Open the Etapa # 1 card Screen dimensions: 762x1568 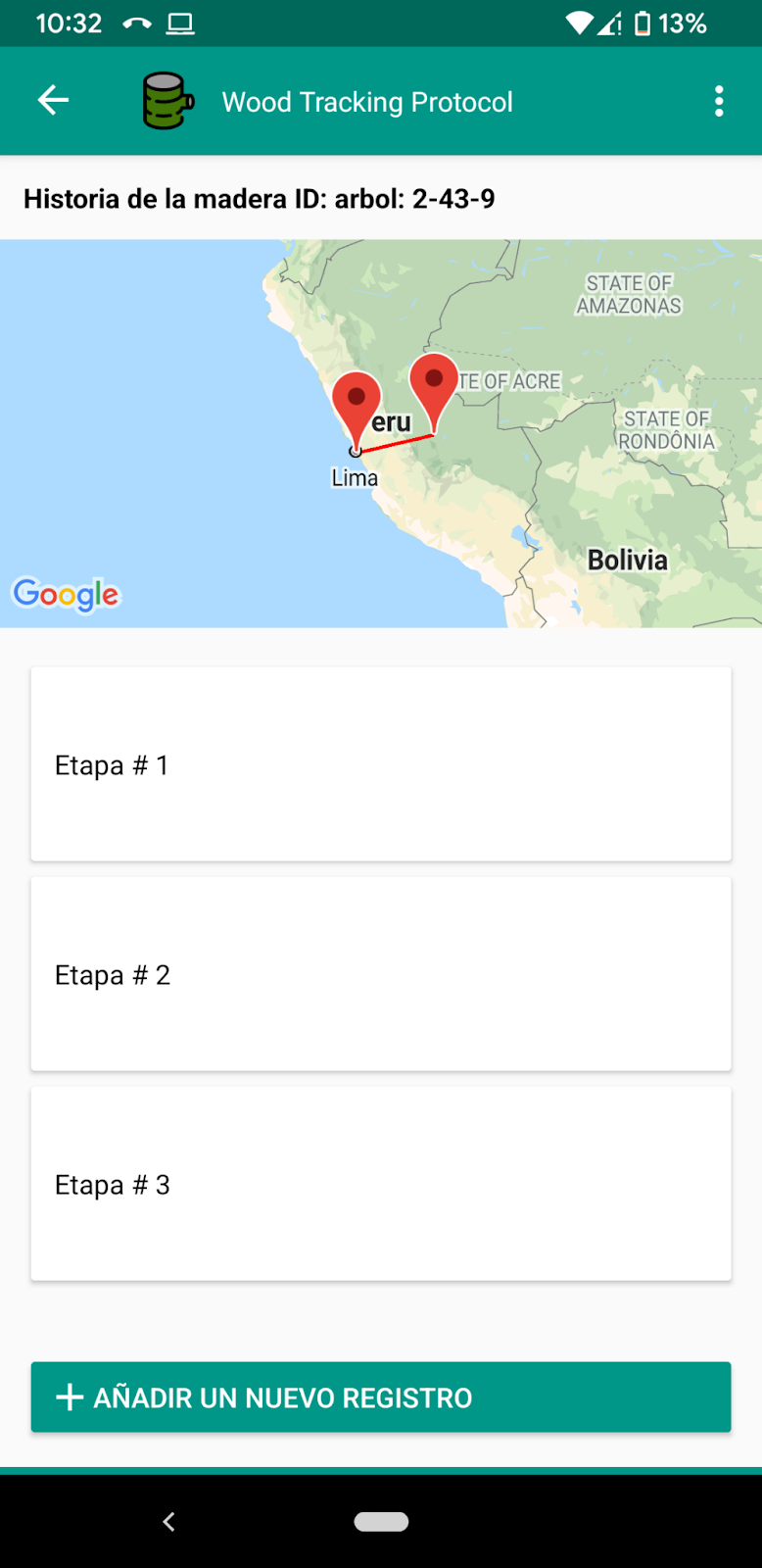pos(381,764)
